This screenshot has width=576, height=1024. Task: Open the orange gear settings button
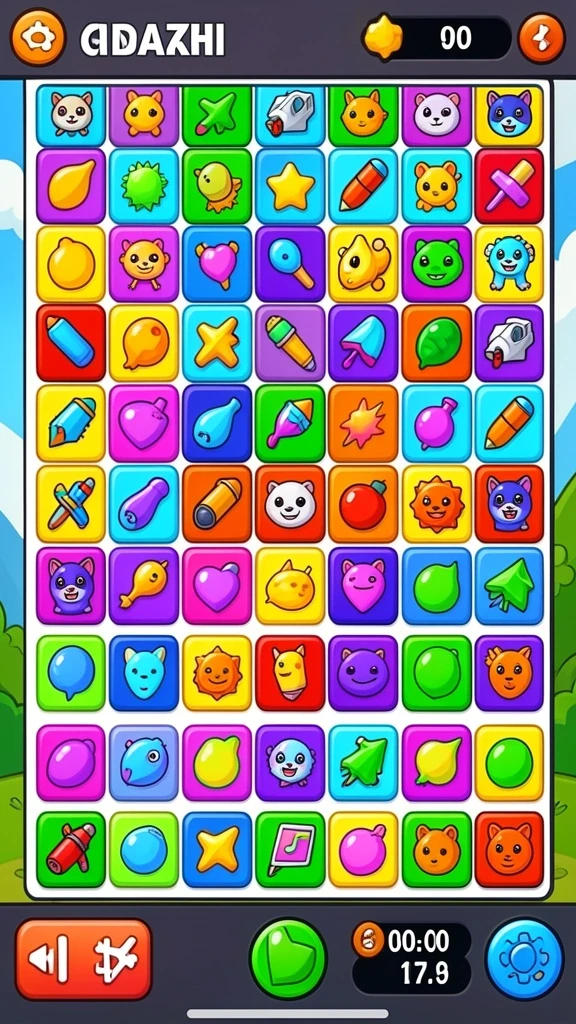coord(38,37)
